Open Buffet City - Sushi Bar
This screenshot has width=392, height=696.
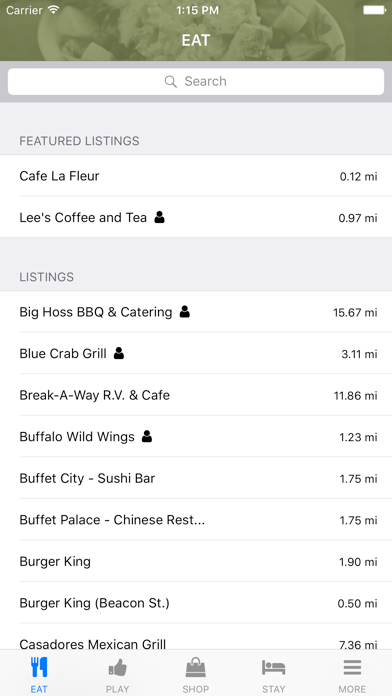click(x=196, y=478)
